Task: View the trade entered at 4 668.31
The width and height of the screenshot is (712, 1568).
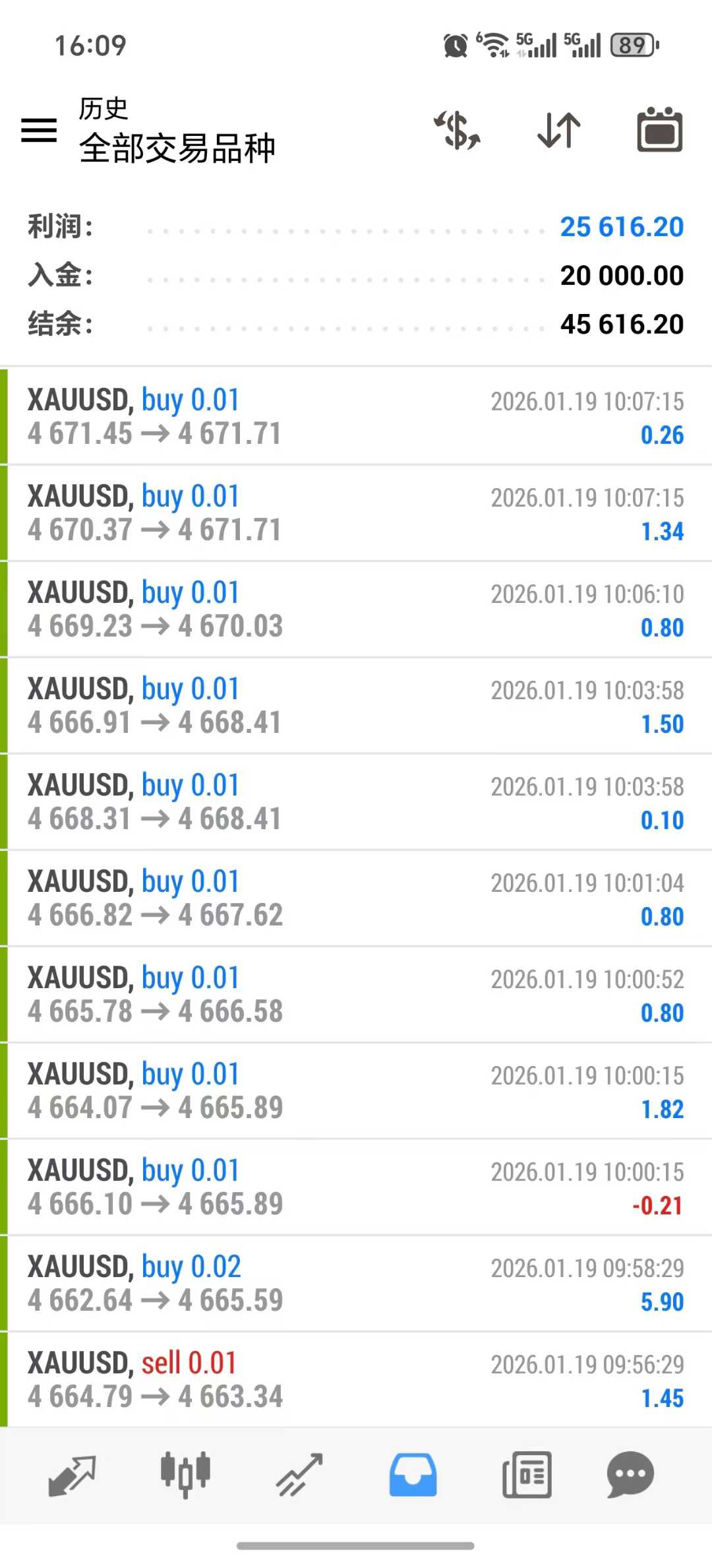Action: point(356,802)
